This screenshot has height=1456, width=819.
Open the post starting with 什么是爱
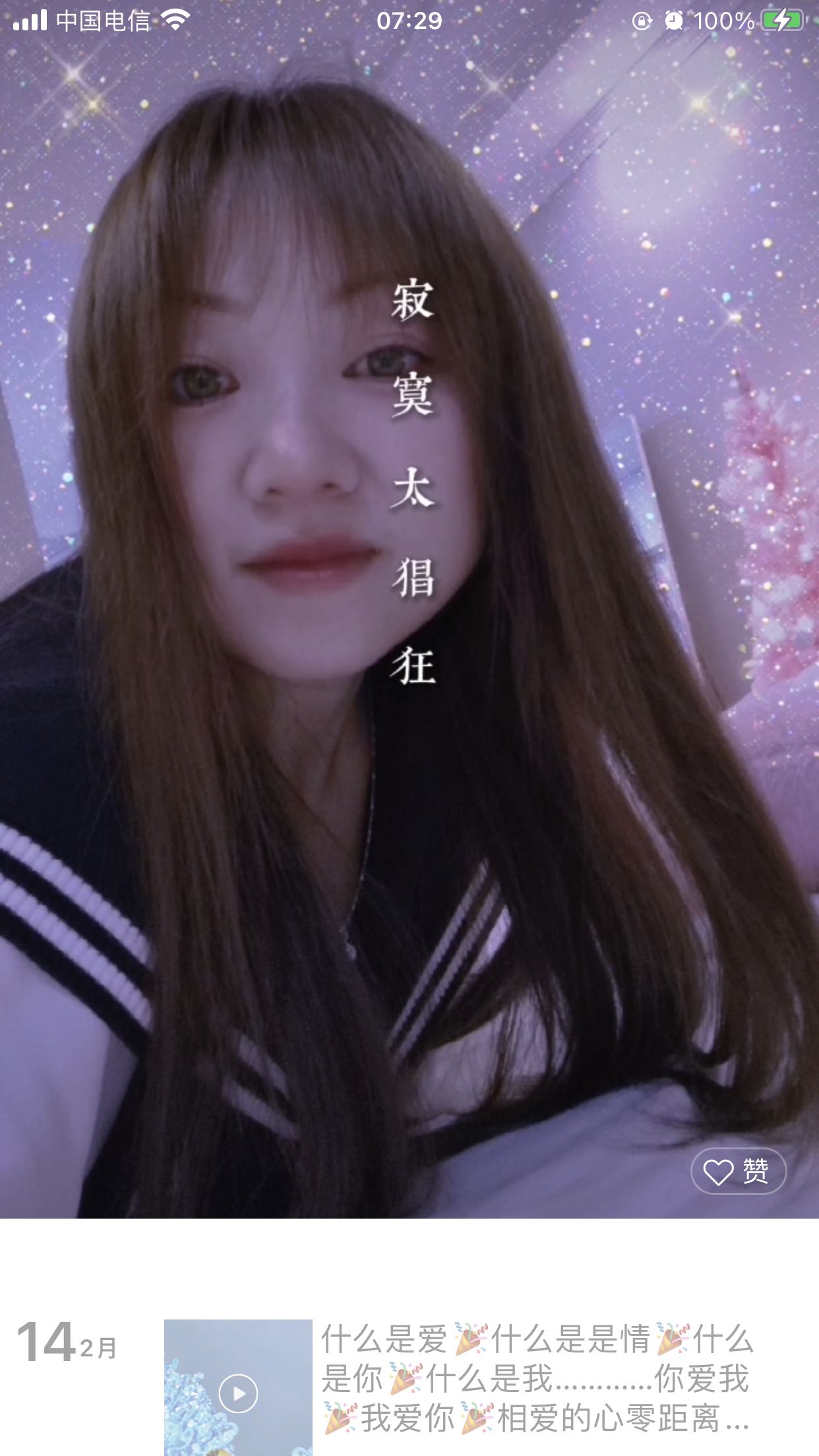pos(535,1378)
